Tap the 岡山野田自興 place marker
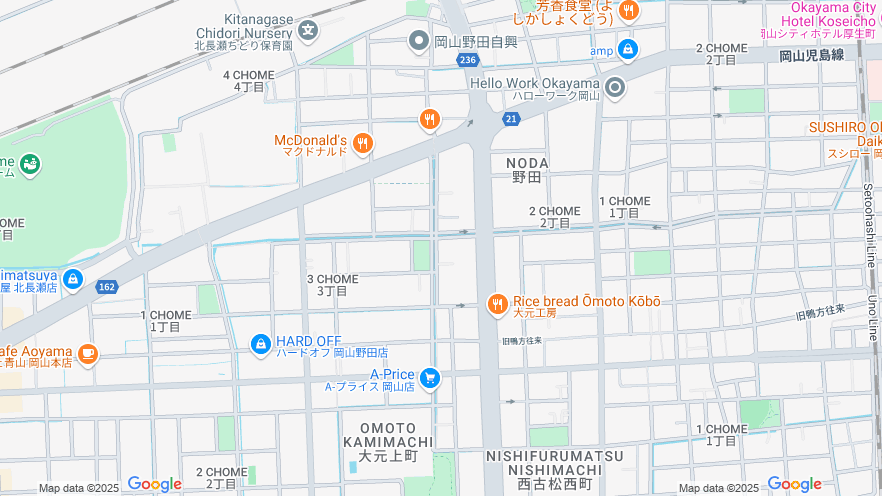 click(x=419, y=41)
